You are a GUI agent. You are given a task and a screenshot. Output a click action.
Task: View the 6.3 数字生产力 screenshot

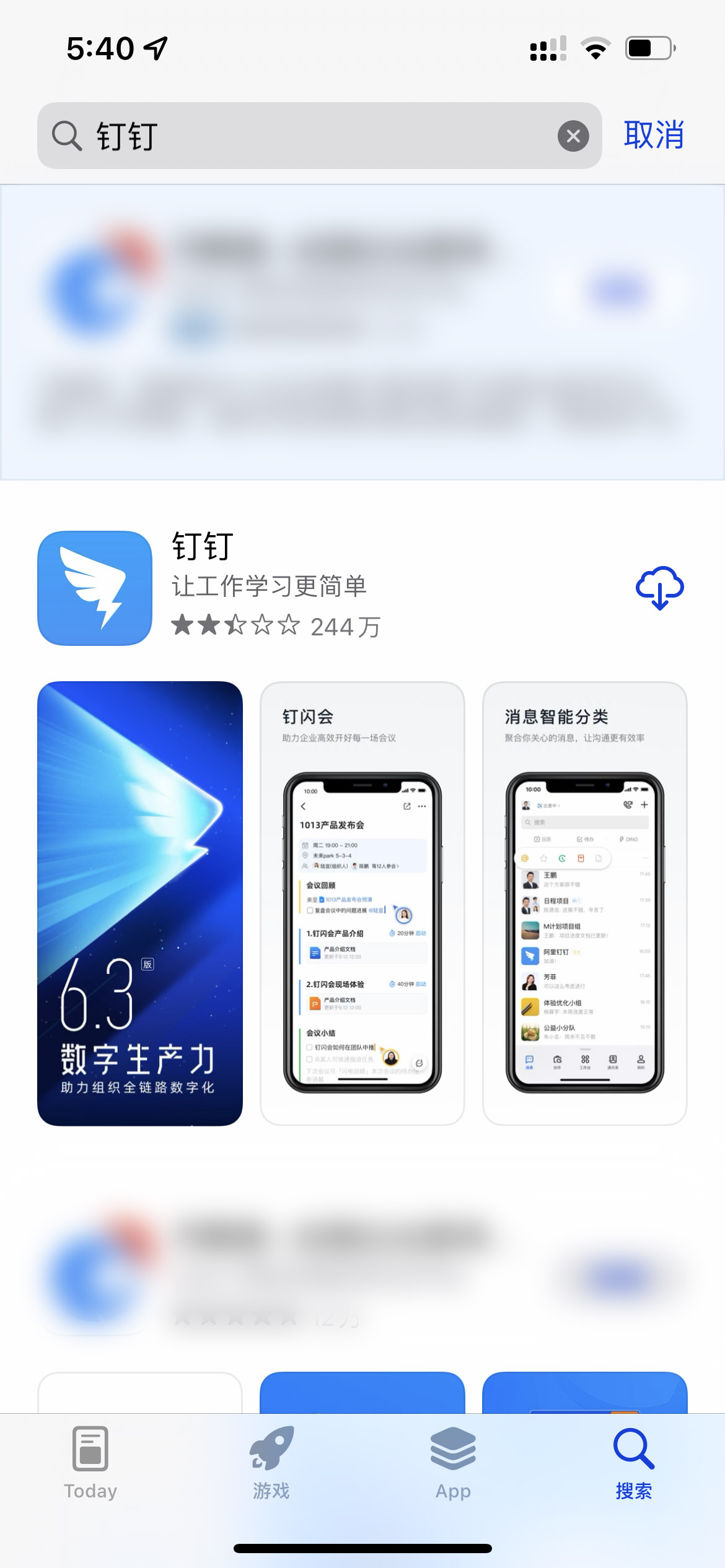point(140,903)
